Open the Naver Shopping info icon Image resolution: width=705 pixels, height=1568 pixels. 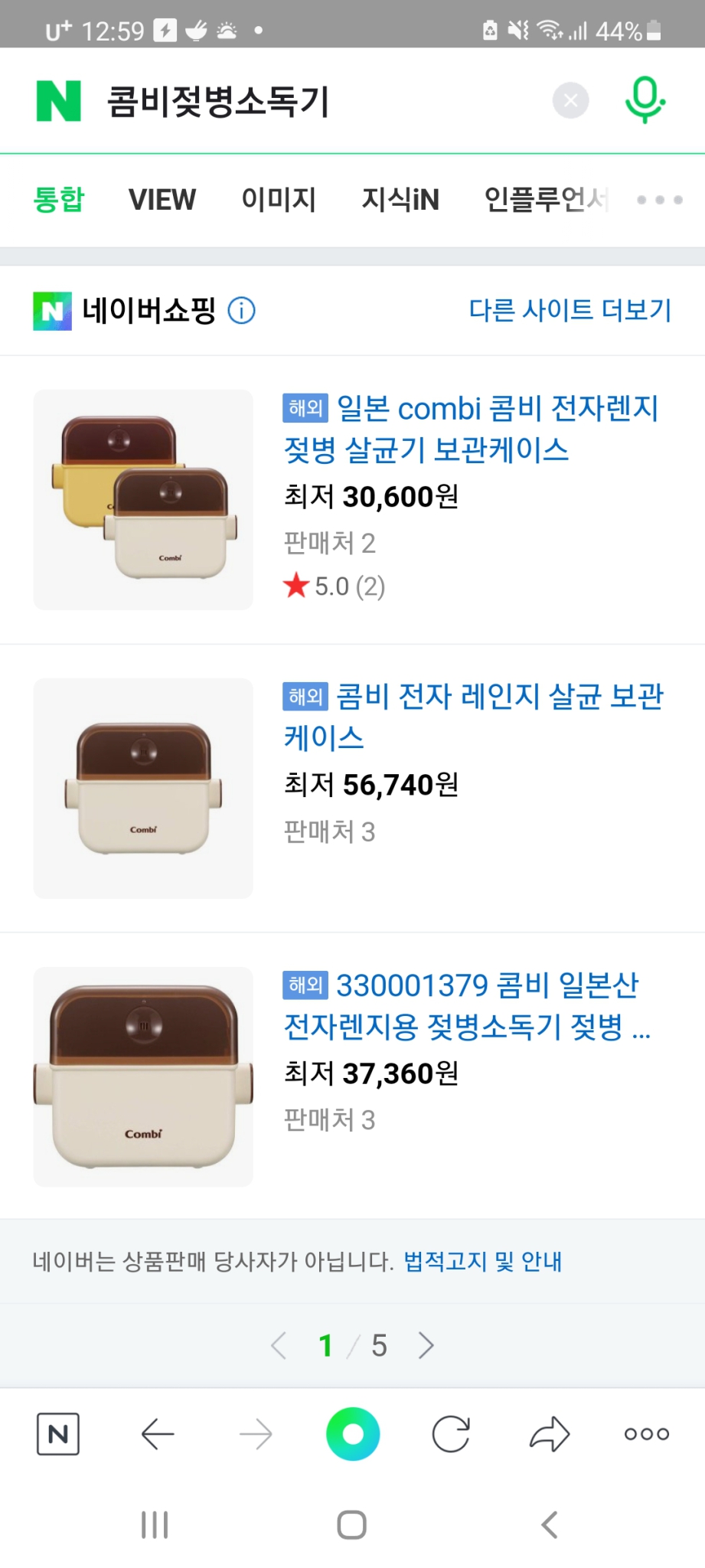pos(241,311)
